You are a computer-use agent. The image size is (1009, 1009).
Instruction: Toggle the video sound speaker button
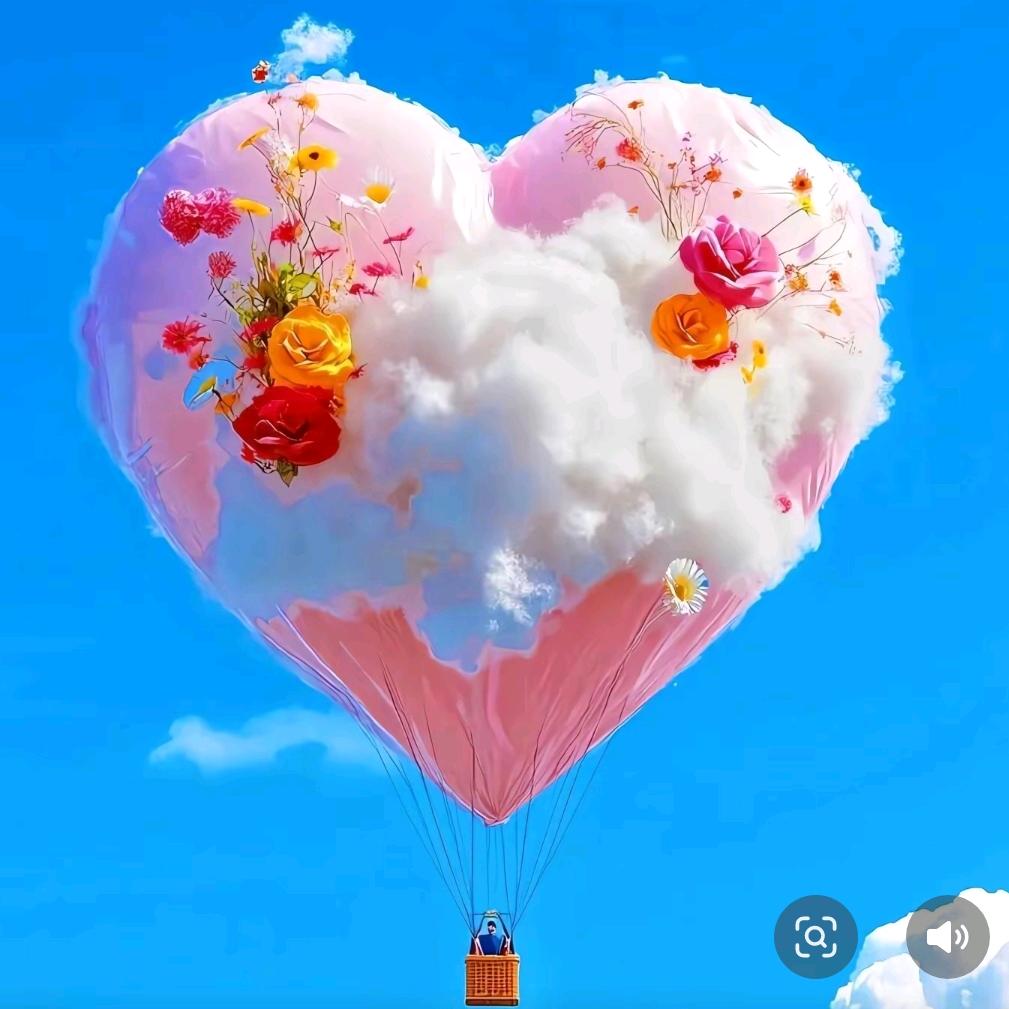point(947,936)
